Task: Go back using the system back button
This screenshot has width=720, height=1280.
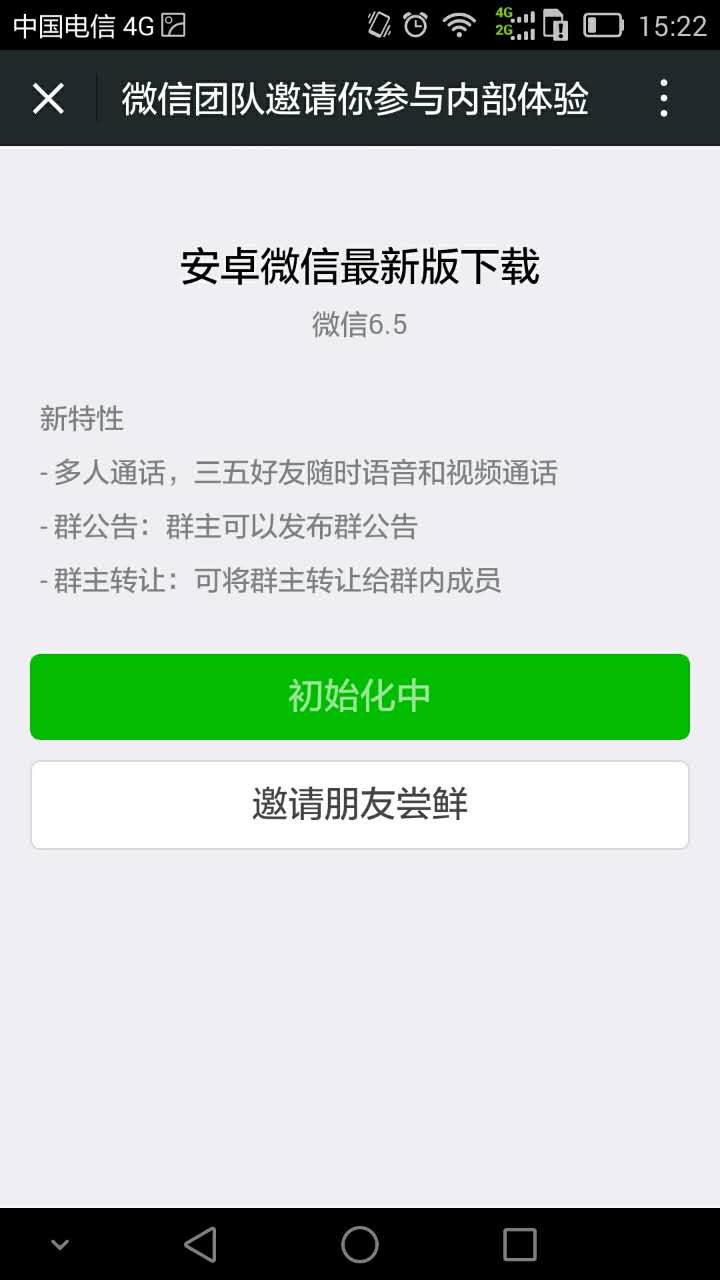Action: 201,1244
